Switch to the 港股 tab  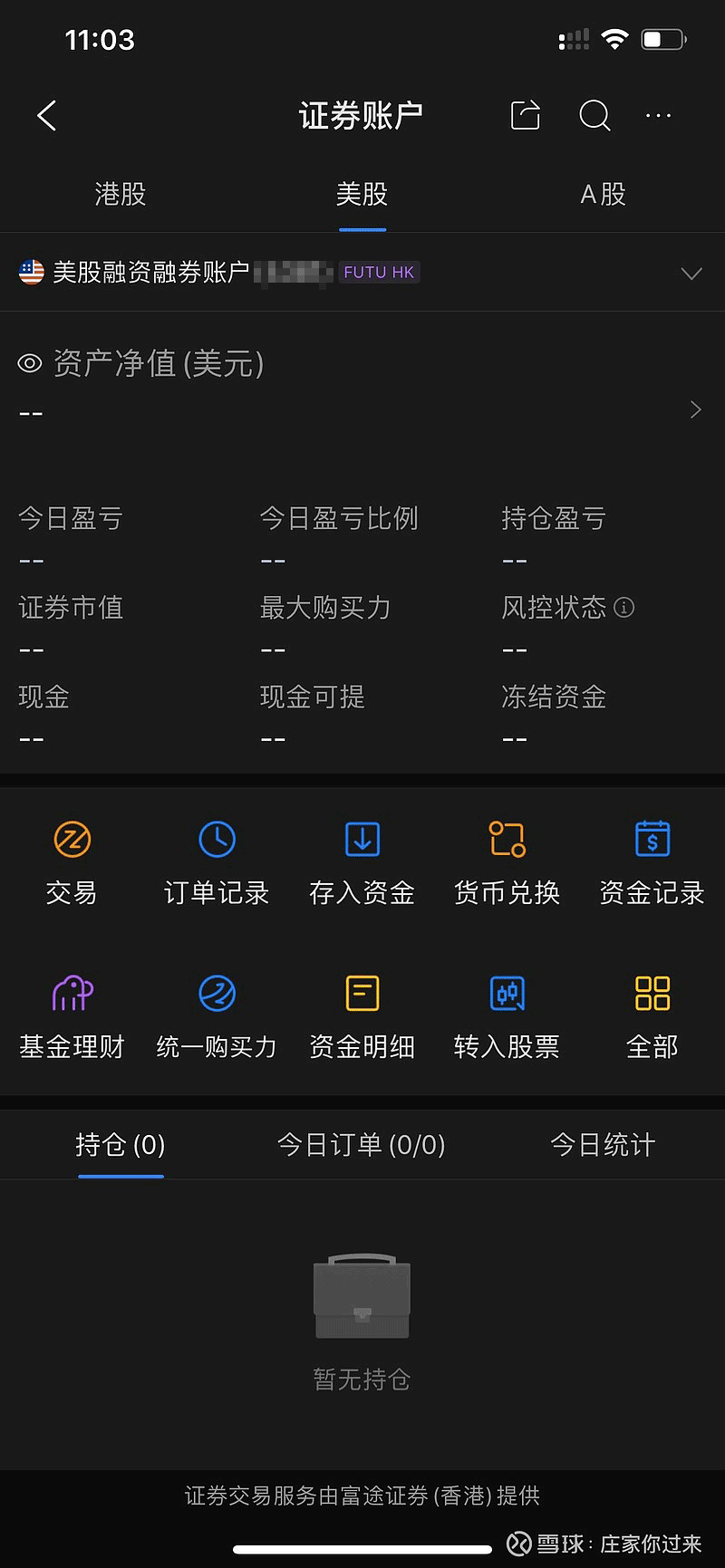pos(119,194)
